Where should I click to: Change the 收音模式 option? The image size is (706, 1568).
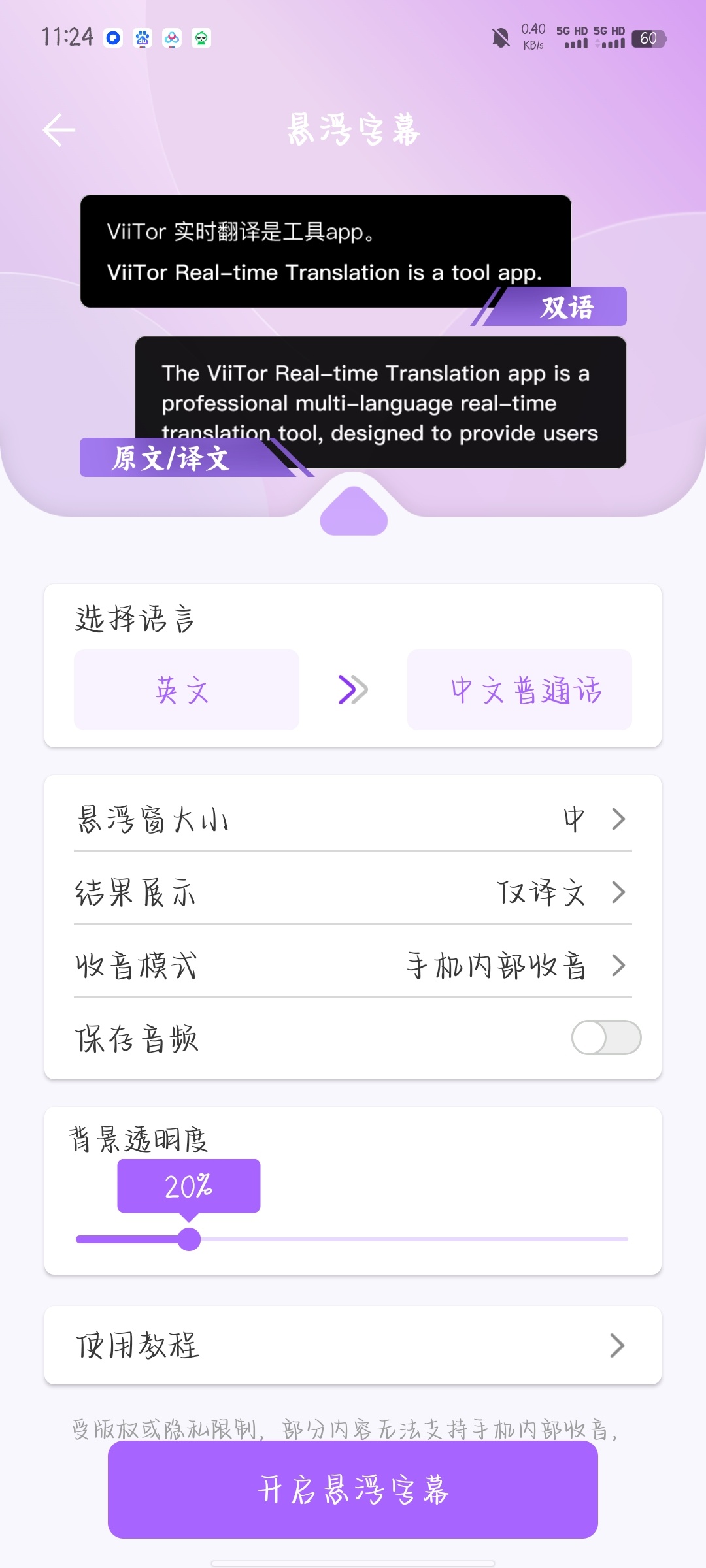[x=353, y=965]
